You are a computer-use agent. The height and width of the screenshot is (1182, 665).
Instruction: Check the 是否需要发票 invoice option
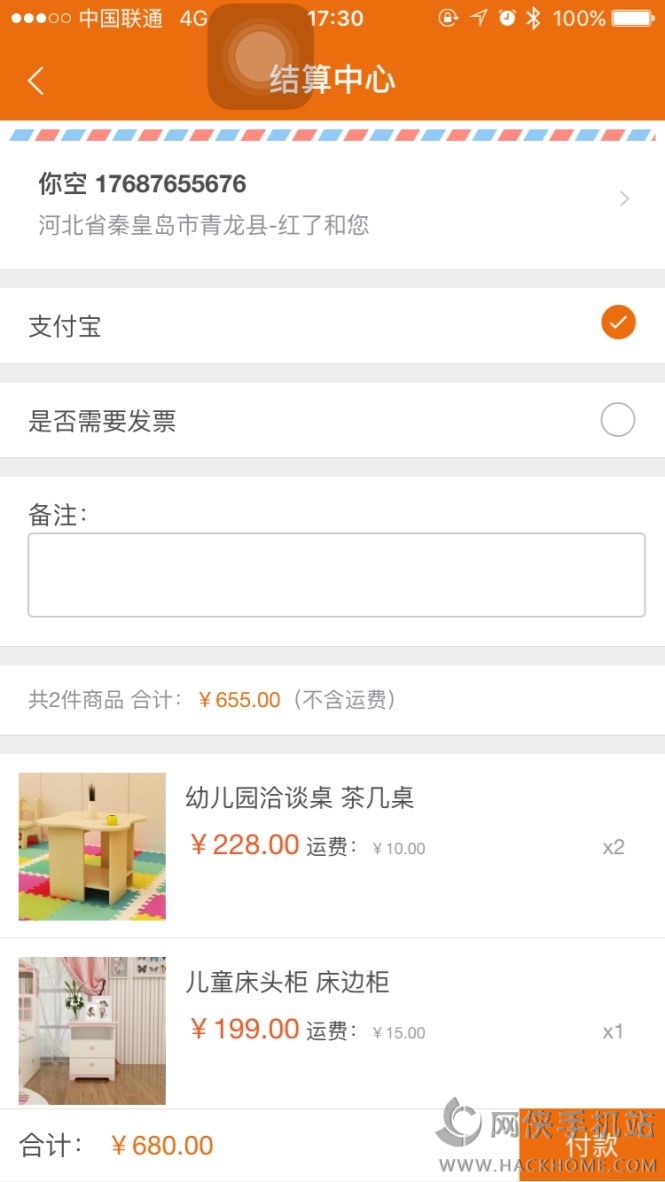point(617,421)
